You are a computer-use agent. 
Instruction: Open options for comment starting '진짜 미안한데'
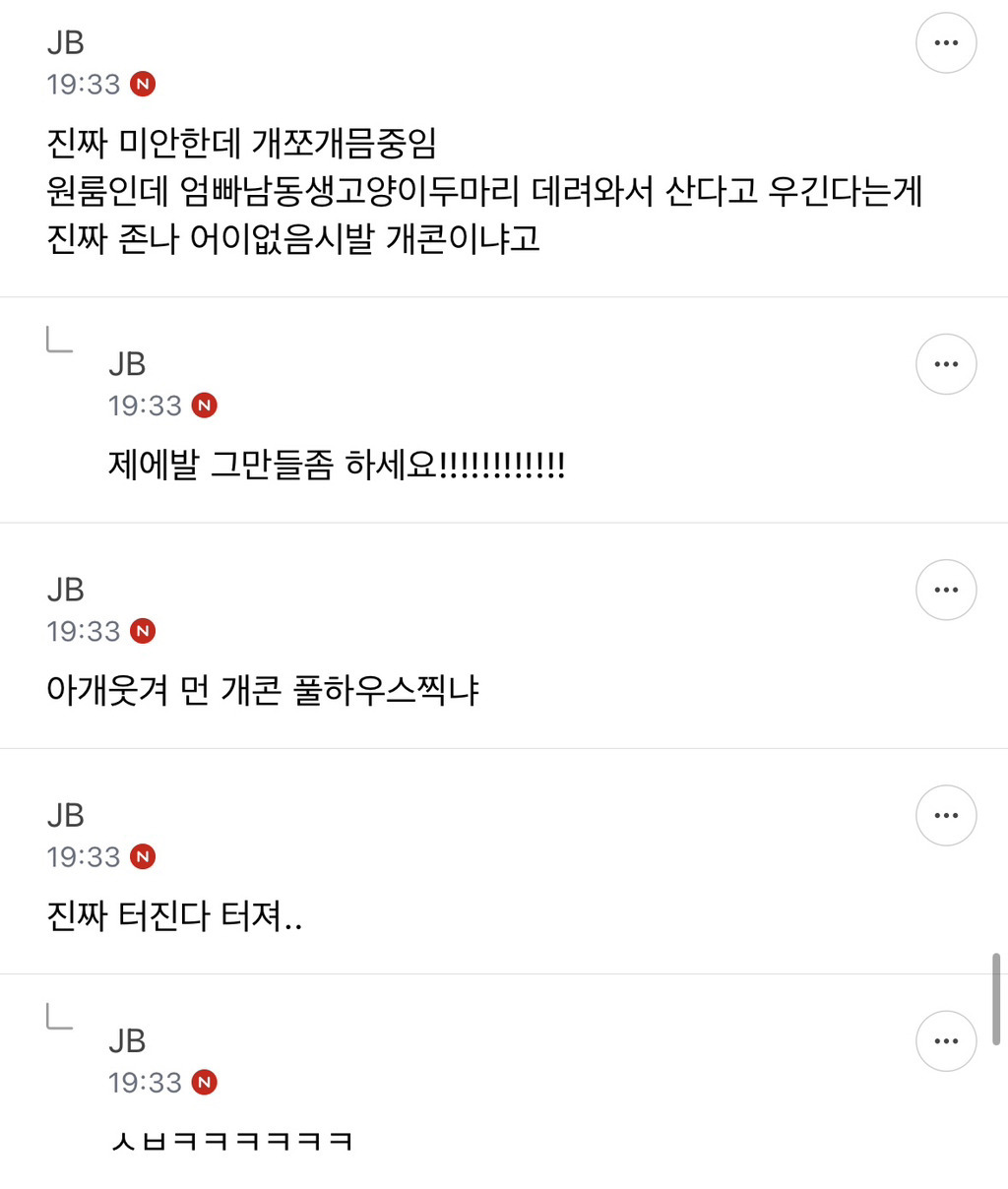(945, 43)
